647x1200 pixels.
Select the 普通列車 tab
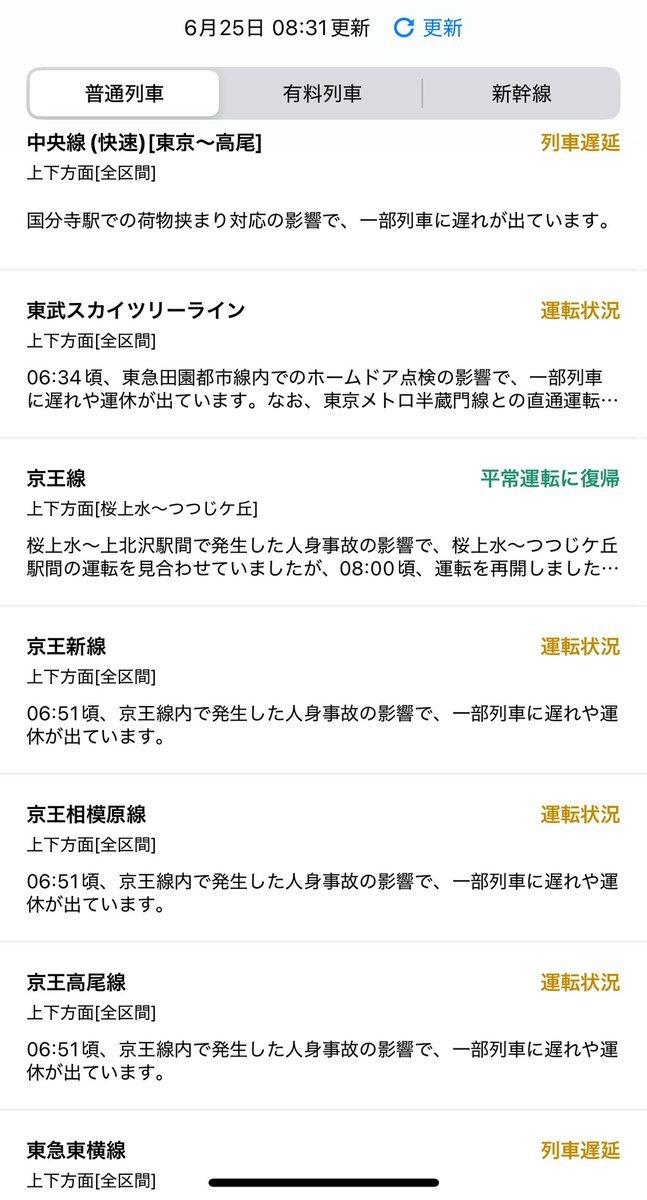coord(124,94)
